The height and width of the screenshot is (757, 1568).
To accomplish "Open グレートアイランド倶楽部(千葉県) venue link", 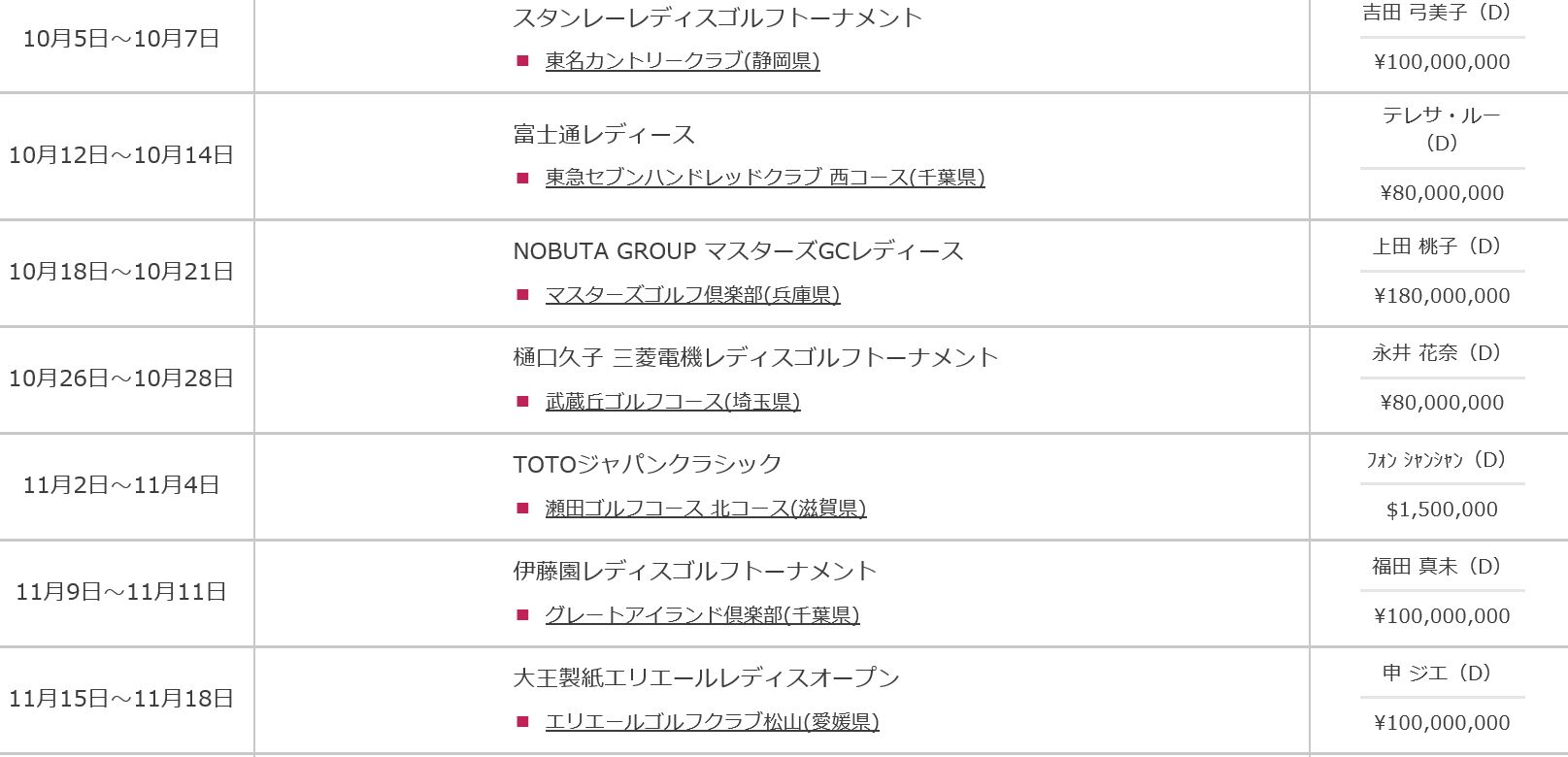I will [701, 615].
